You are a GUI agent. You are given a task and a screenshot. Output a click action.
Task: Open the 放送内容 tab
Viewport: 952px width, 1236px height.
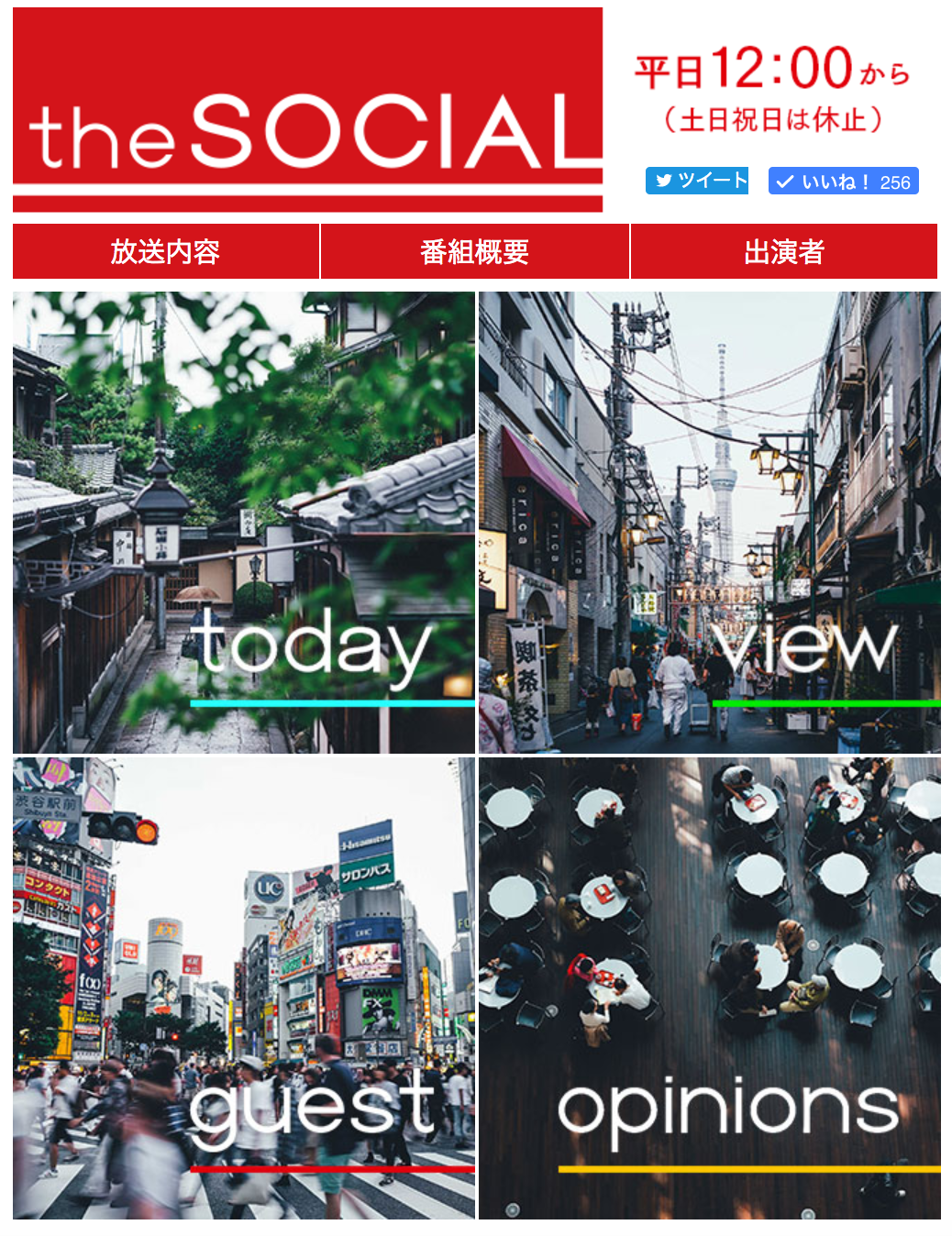pyautogui.click(x=166, y=251)
